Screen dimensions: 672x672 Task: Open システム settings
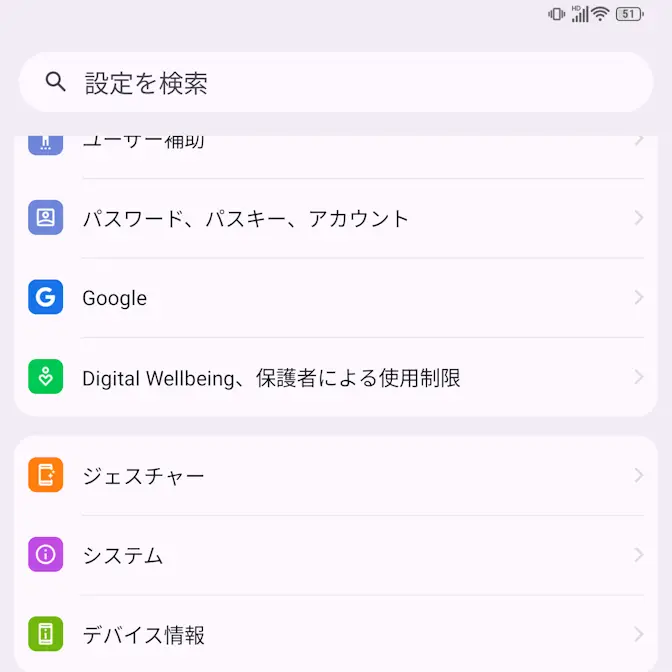tap(335, 555)
